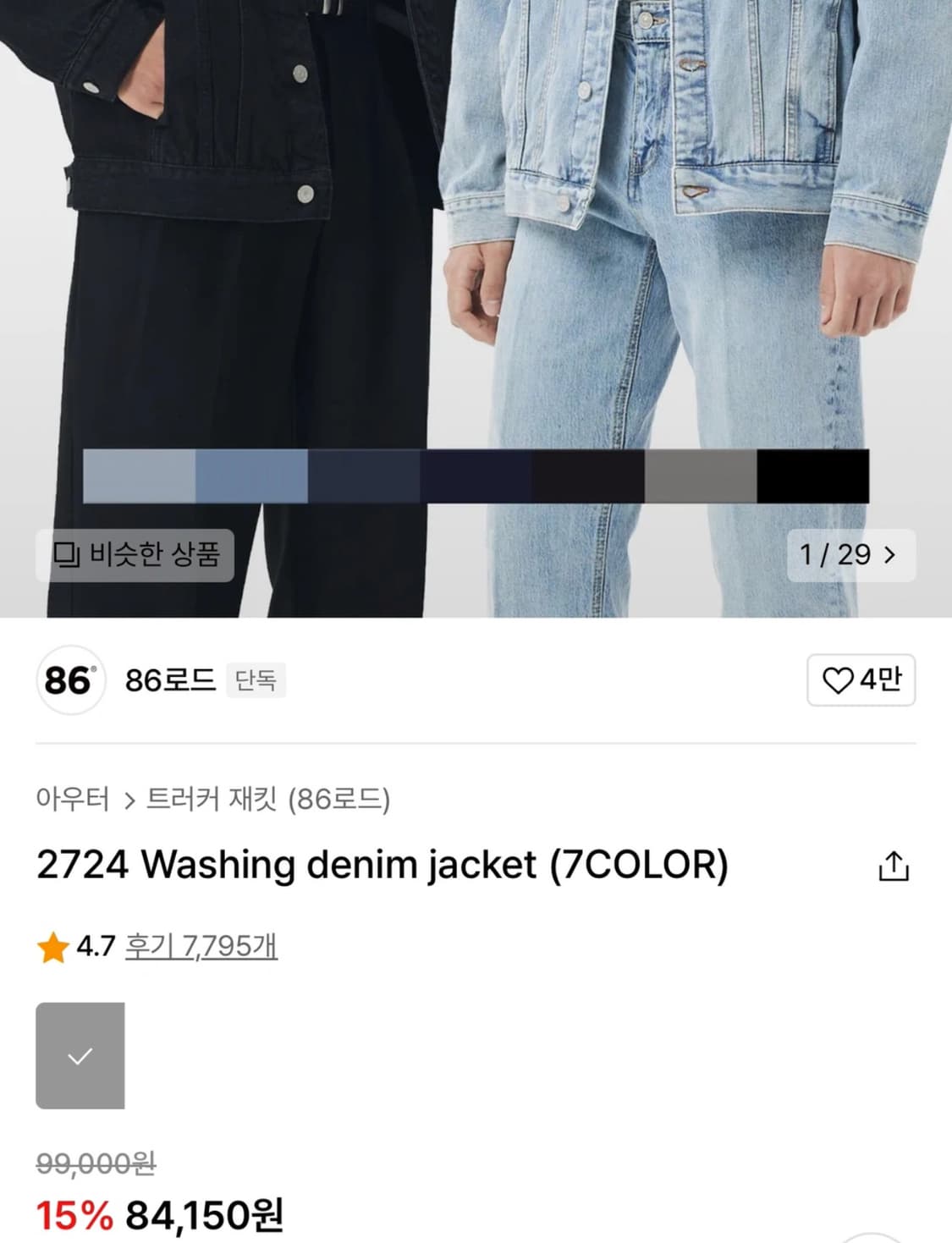The height and width of the screenshot is (1243, 952).
Task: Select the 86 brand logo circle
Action: (x=70, y=679)
